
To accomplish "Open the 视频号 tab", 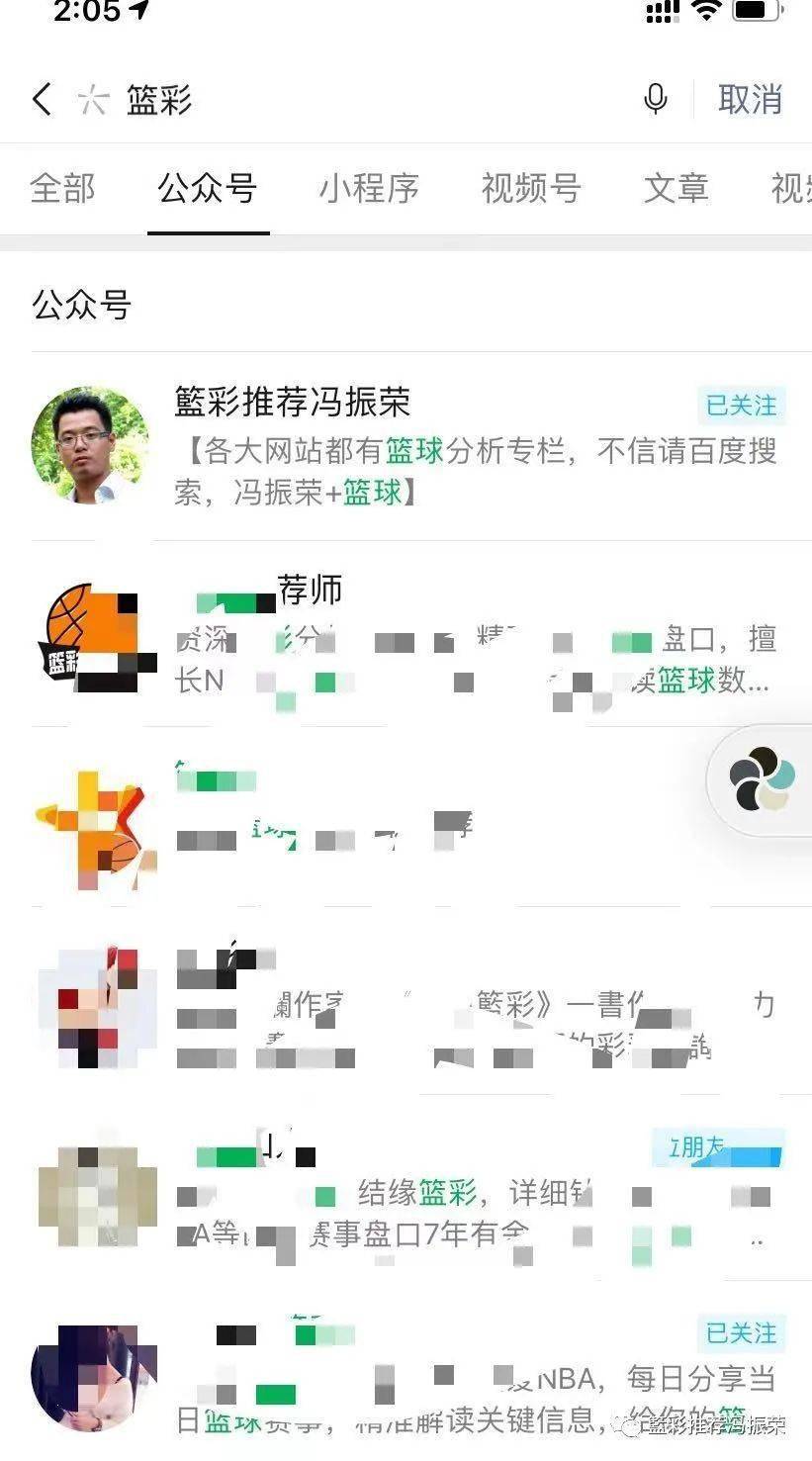I will 531,188.
